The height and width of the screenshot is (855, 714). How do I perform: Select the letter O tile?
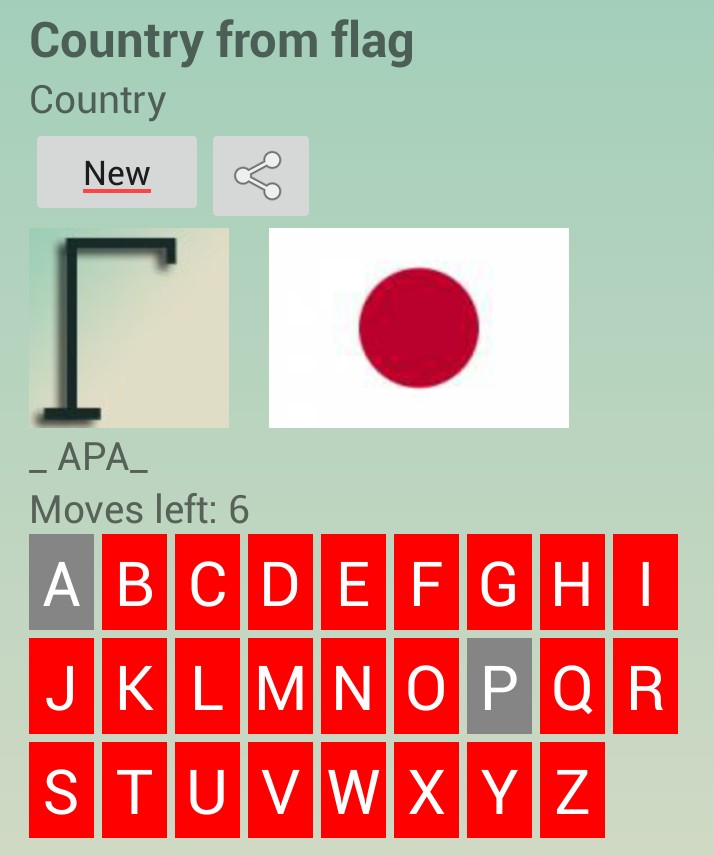point(426,686)
